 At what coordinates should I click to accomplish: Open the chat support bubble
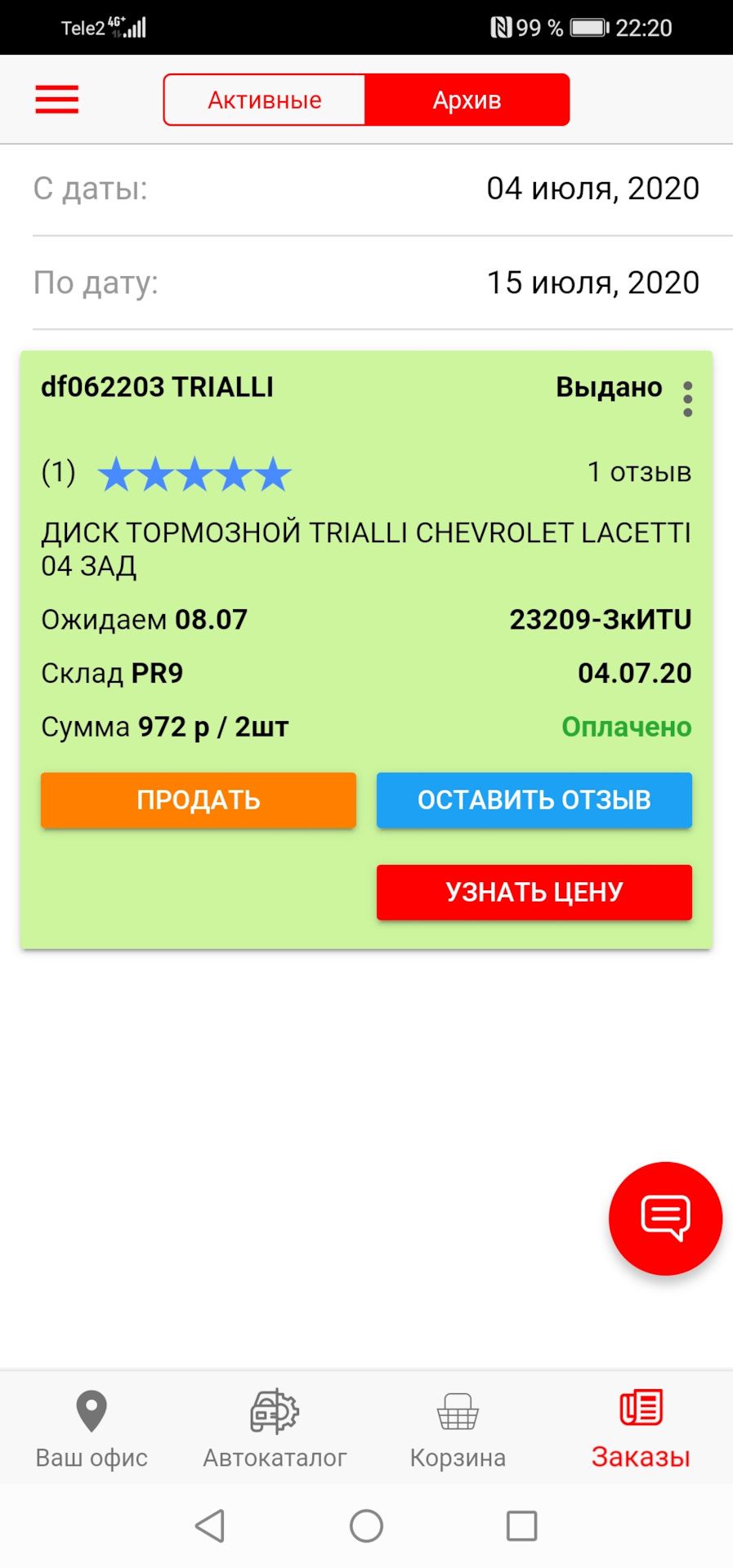click(x=665, y=1218)
